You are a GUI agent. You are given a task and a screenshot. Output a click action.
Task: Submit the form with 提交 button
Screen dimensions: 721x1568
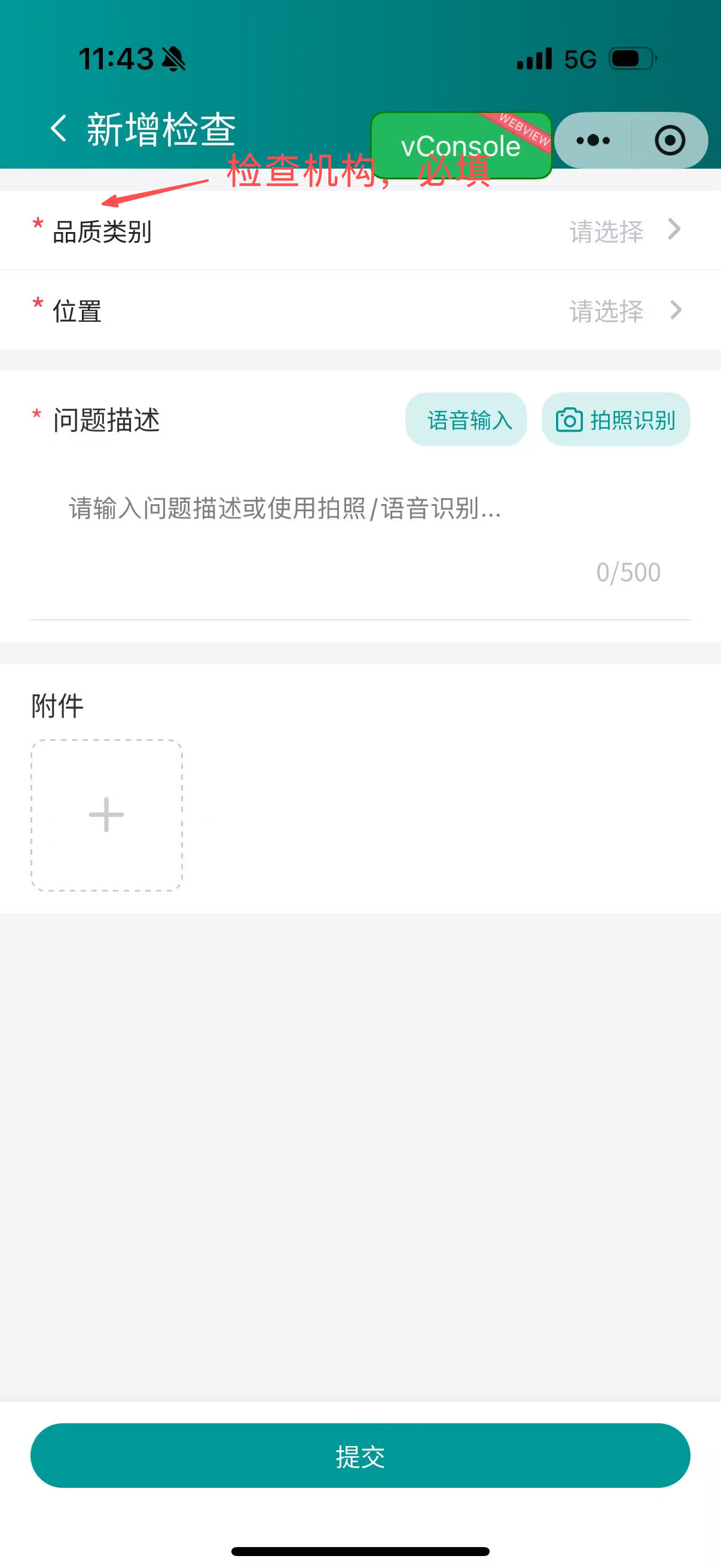coord(360,1457)
